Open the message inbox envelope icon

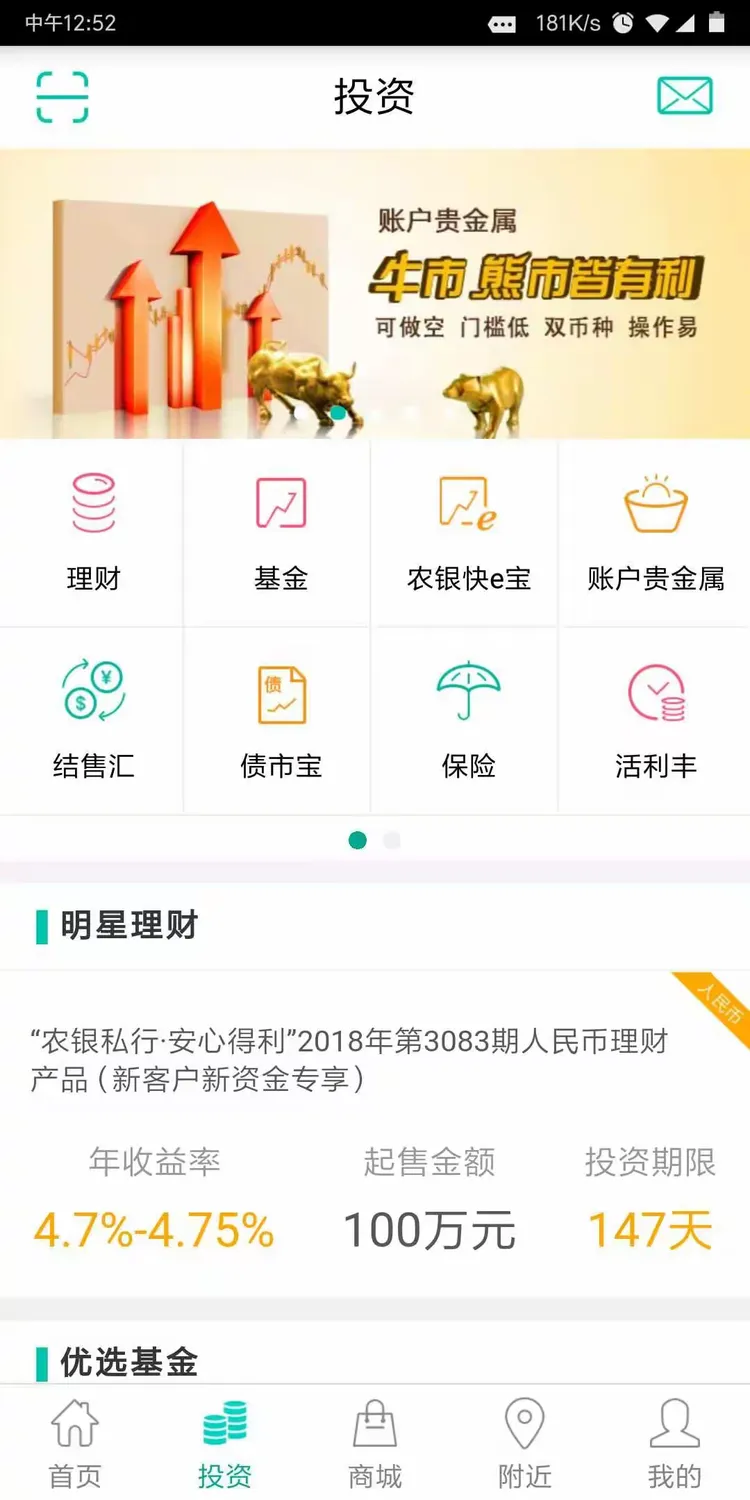point(683,96)
